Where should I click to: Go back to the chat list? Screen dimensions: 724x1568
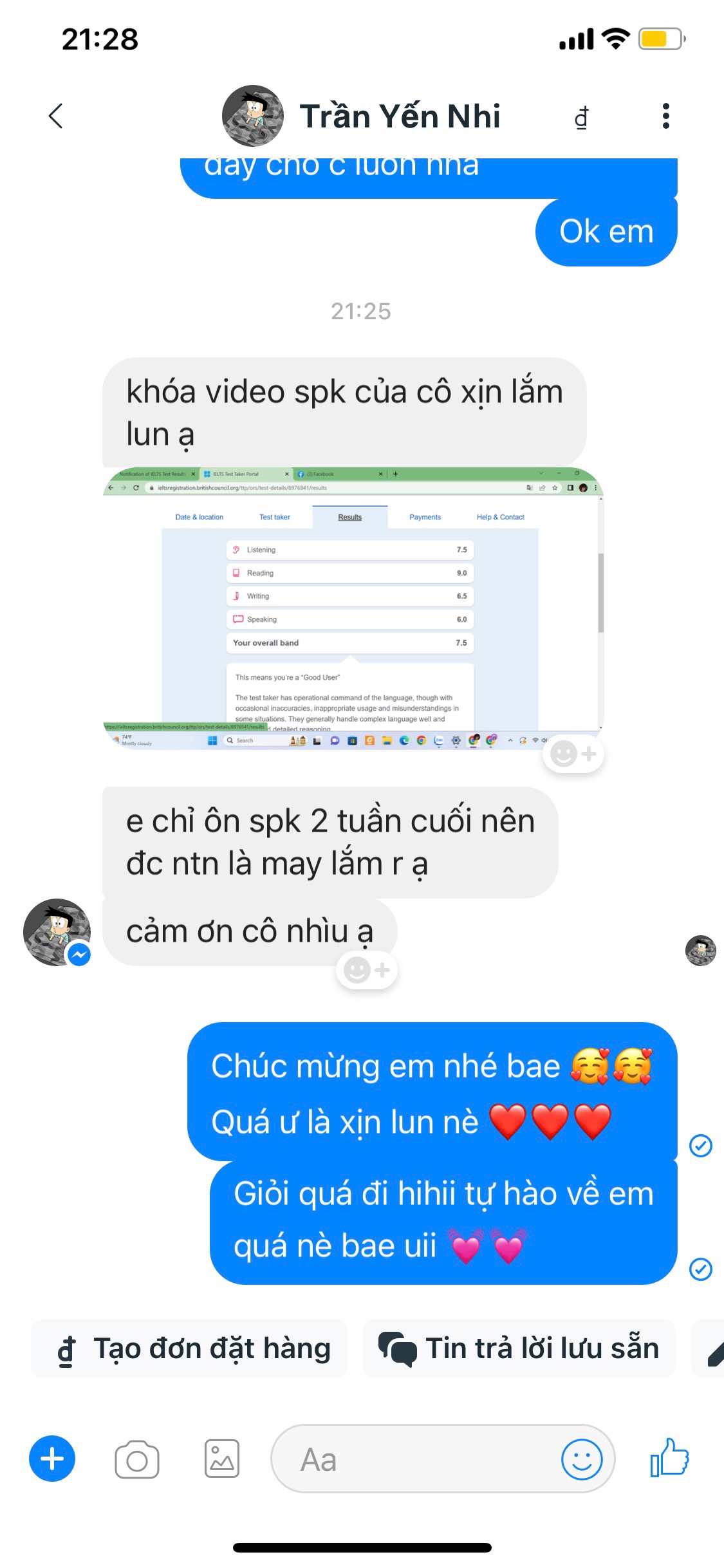point(56,117)
